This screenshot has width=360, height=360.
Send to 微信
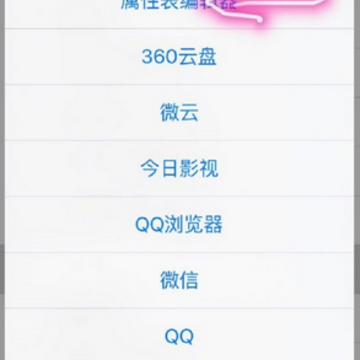pos(179,280)
